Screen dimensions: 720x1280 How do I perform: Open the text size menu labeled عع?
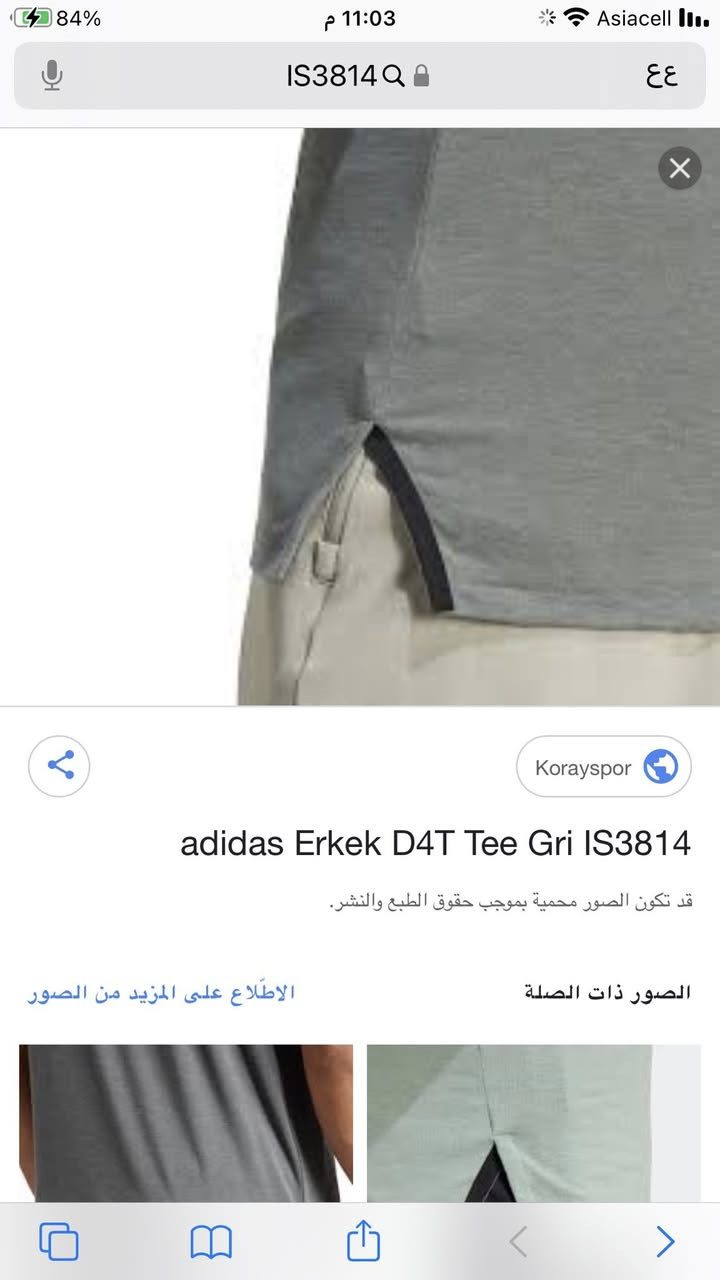[661, 77]
